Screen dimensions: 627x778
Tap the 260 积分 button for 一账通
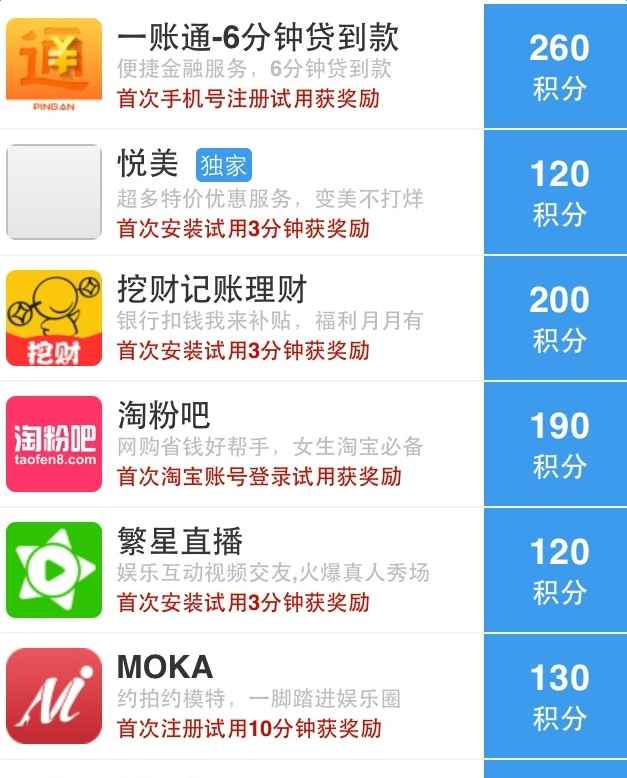558,66
